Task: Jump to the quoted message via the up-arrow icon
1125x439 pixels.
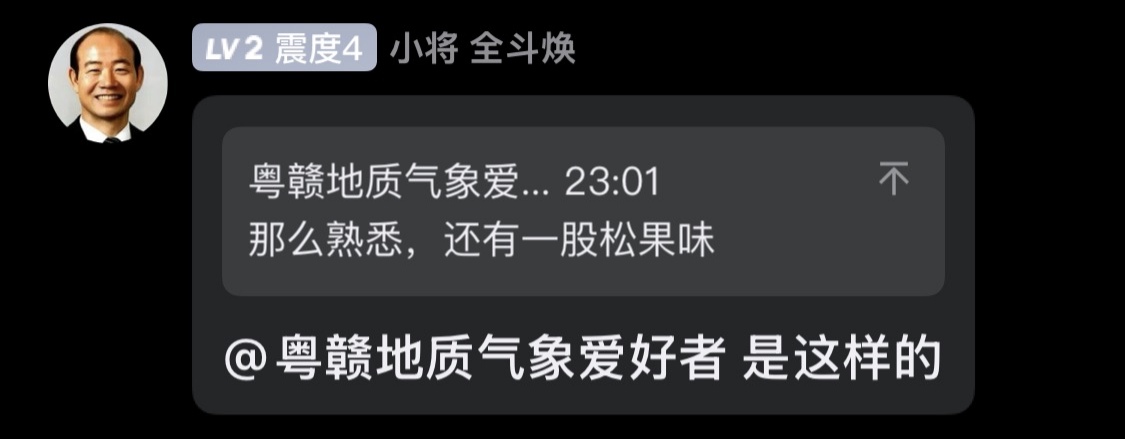Action: click(893, 179)
